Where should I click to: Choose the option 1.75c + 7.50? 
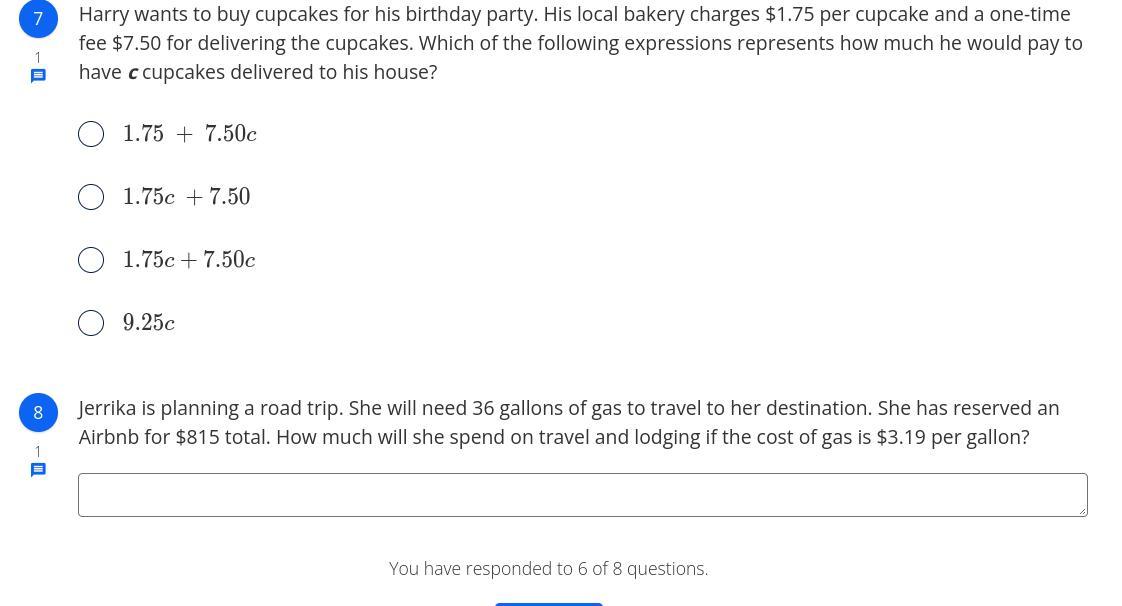[91, 197]
